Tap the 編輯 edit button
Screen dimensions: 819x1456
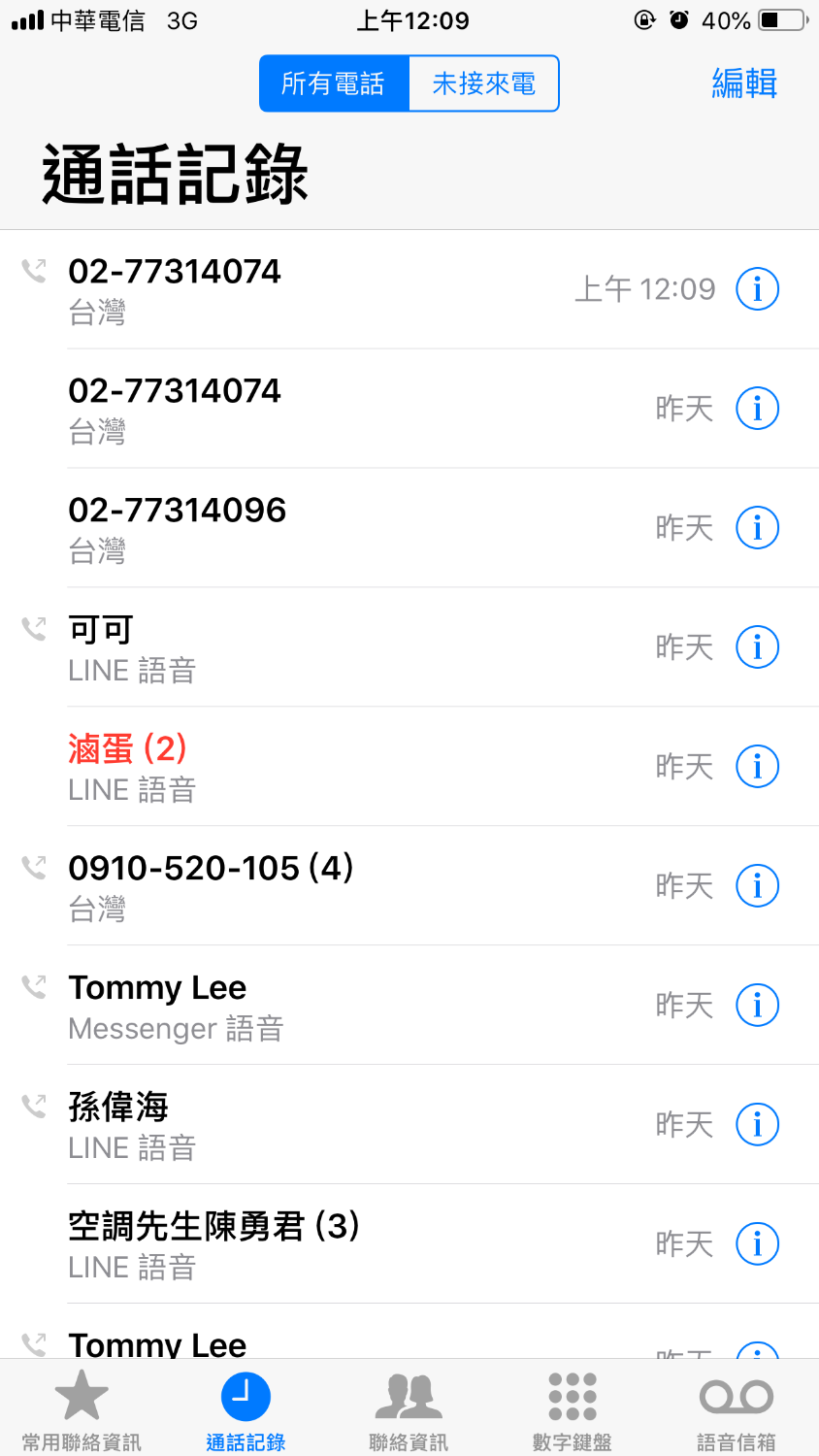(x=745, y=83)
